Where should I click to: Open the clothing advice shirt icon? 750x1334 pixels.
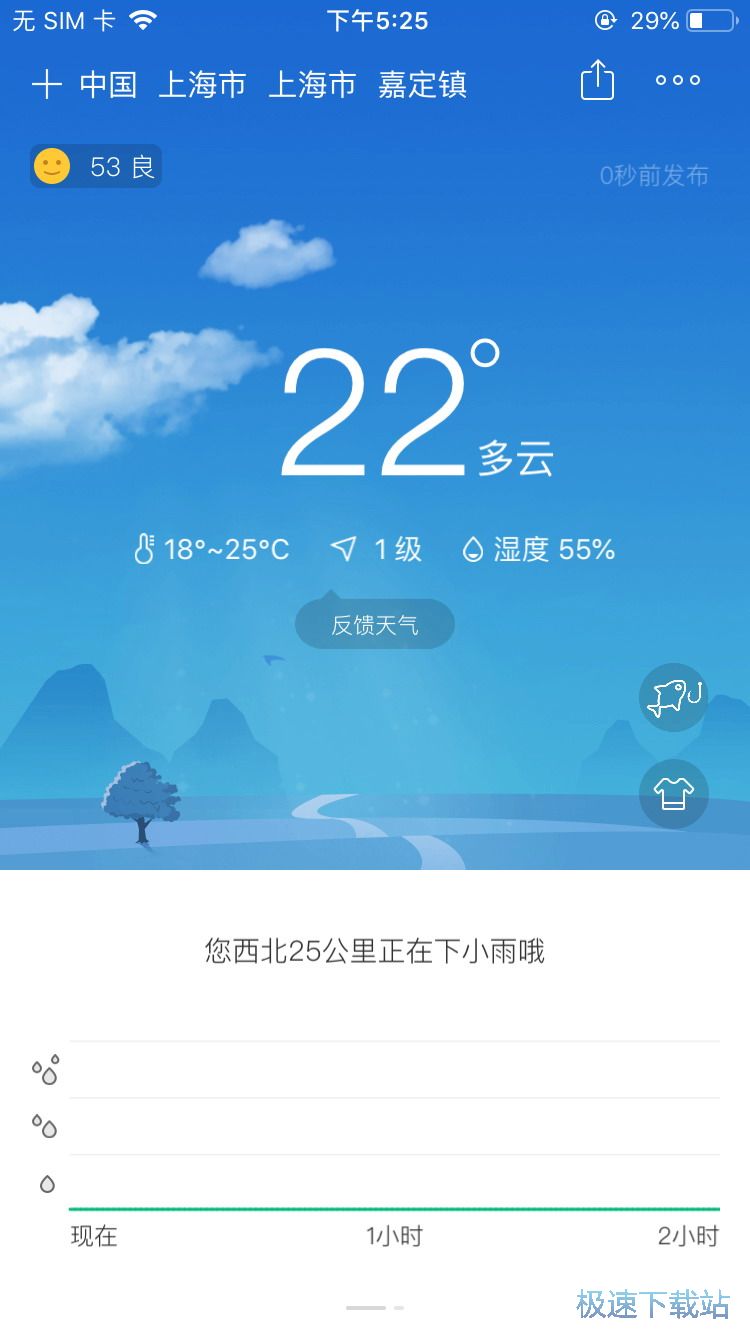pos(674,795)
